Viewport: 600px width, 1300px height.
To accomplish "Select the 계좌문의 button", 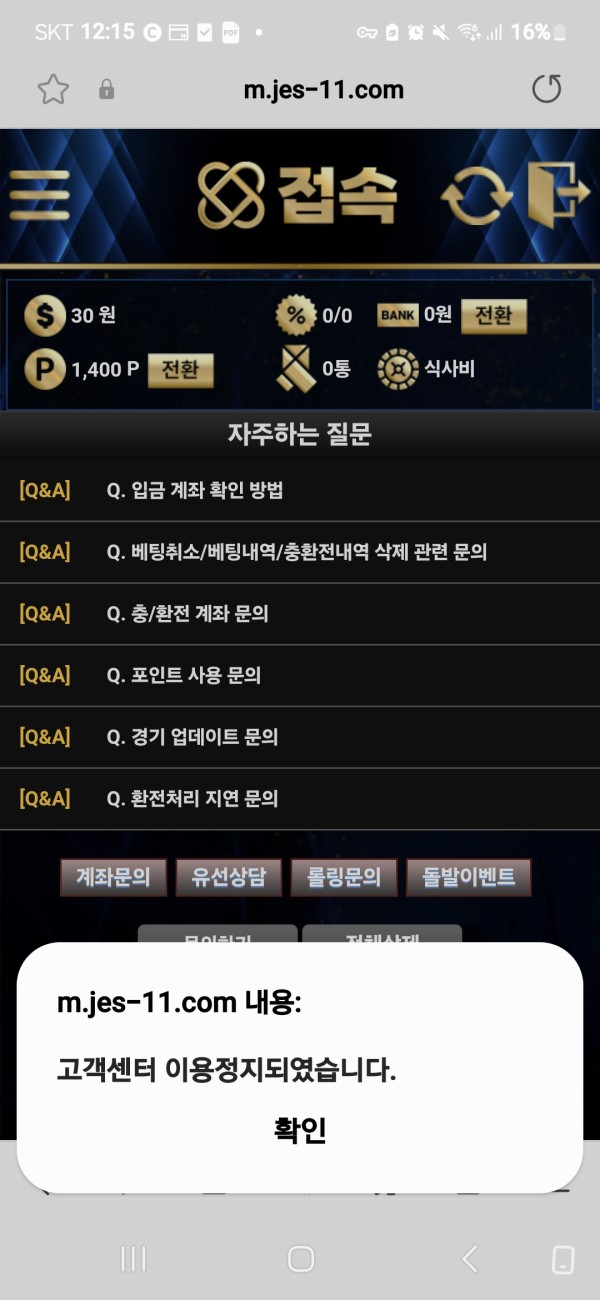I will pyautogui.click(x=113, y=878).
